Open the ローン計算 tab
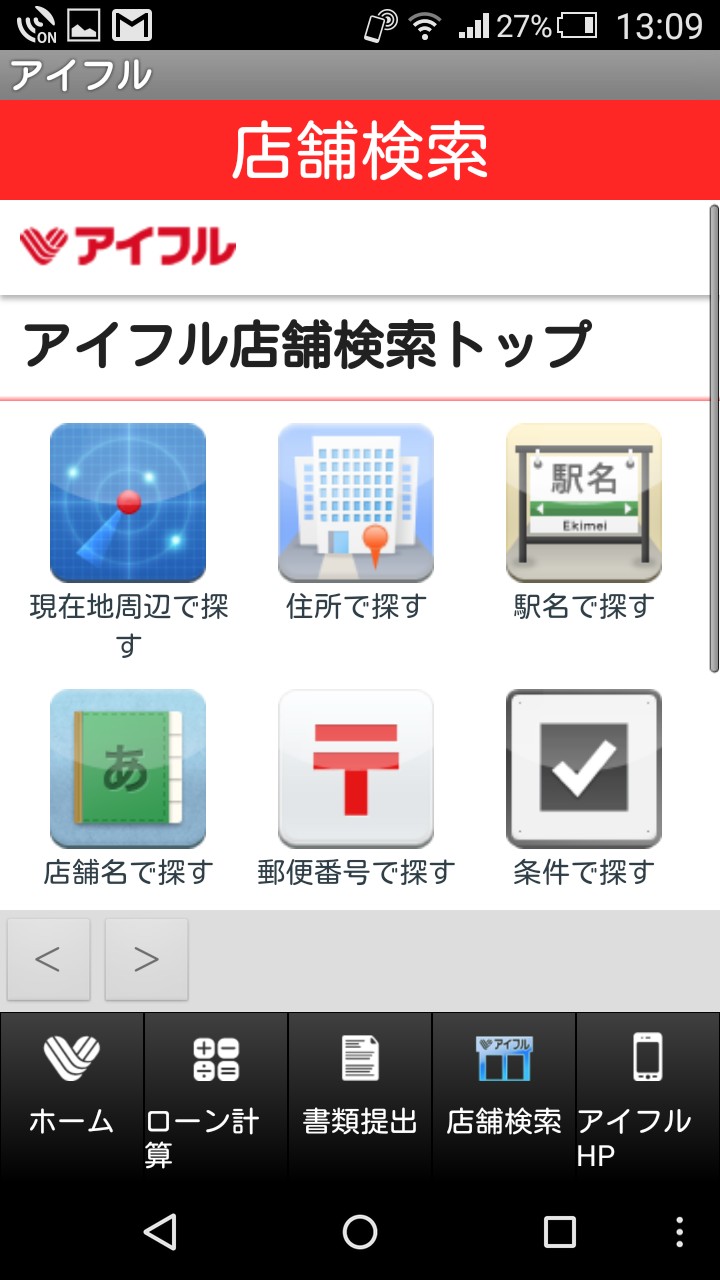The height and width of the screenshot is (1280, 720). [216, 1093]
